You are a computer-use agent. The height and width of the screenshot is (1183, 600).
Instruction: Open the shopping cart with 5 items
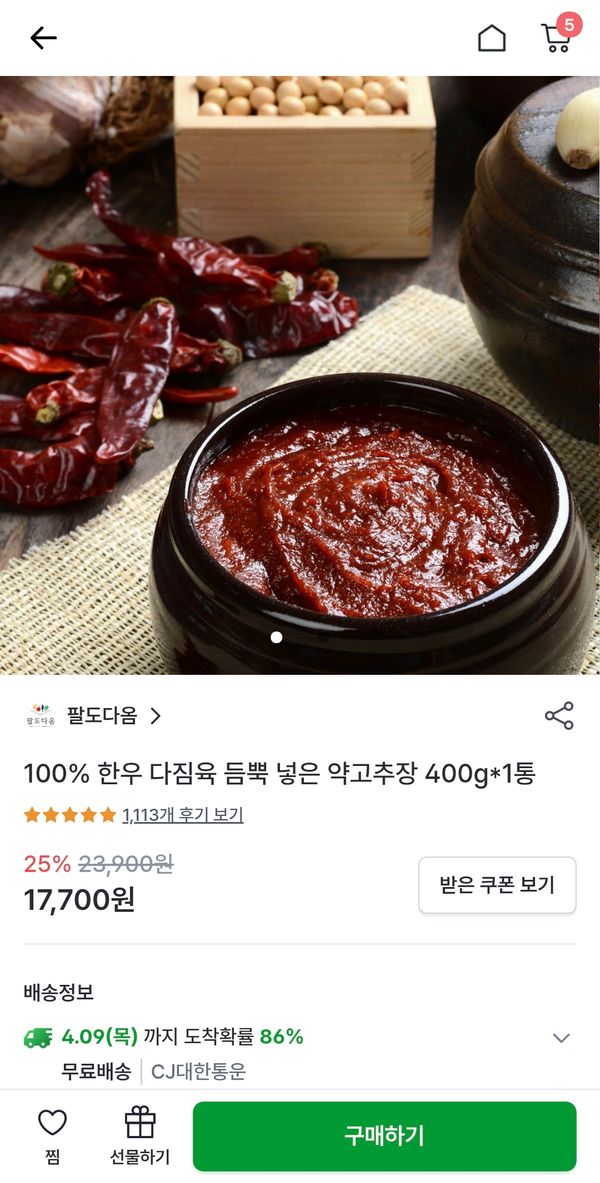pos(557,37)
